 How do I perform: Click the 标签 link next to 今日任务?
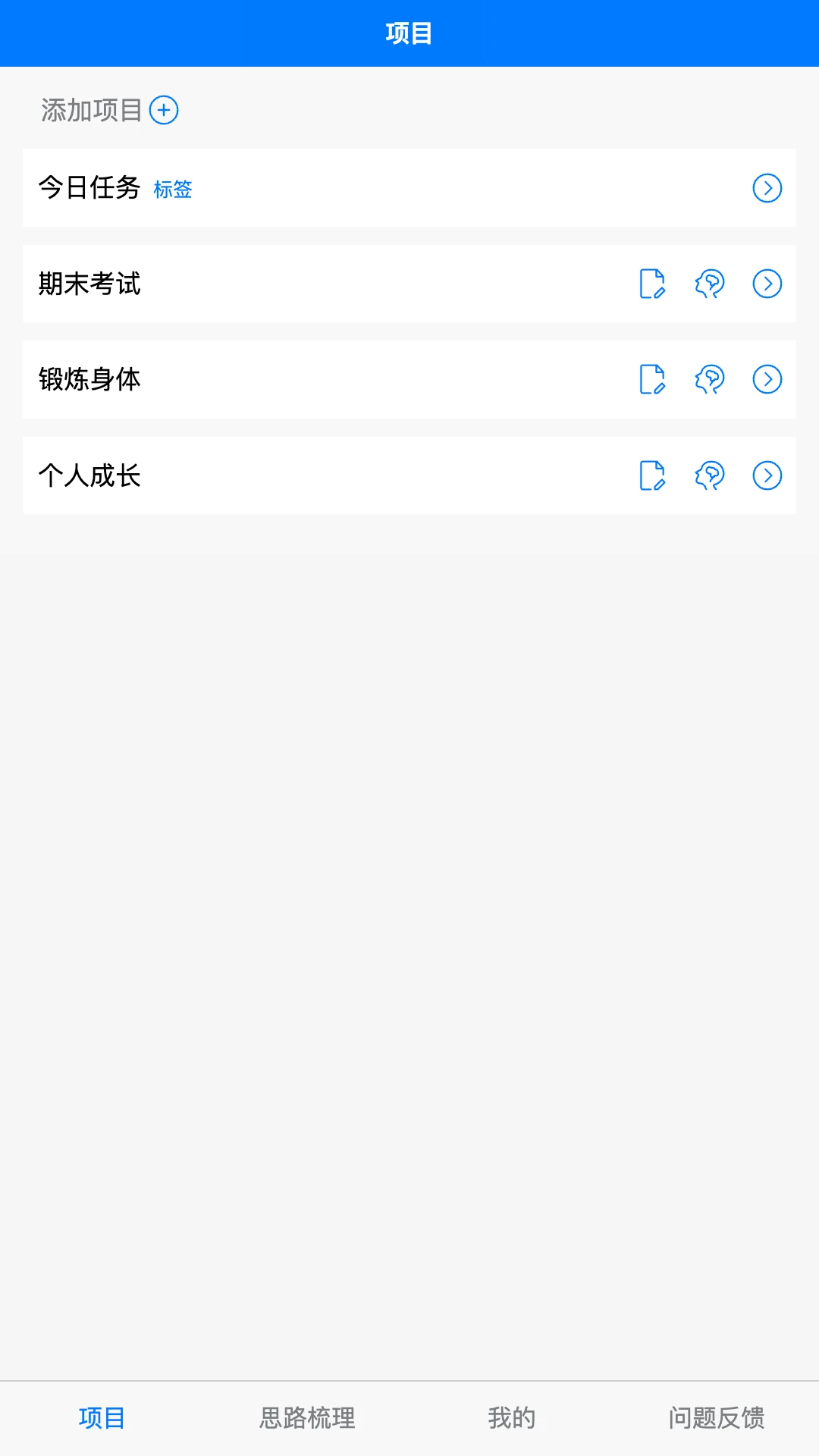click(x=174, y=191)
